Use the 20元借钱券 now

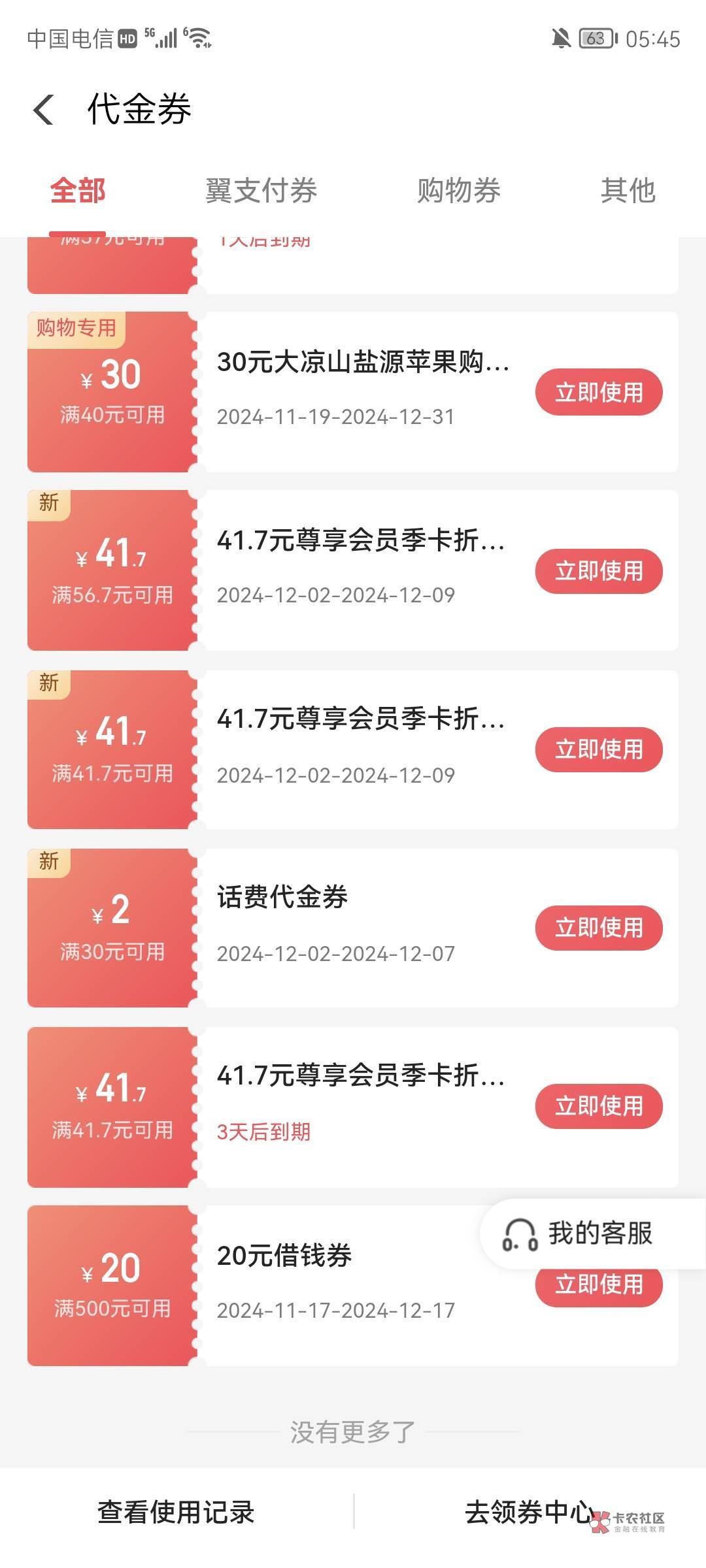point(599,1287)
